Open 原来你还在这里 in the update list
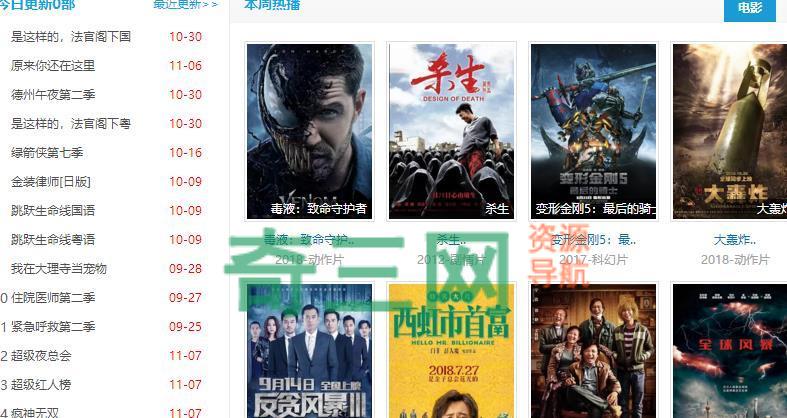 (x=53, y=66)
